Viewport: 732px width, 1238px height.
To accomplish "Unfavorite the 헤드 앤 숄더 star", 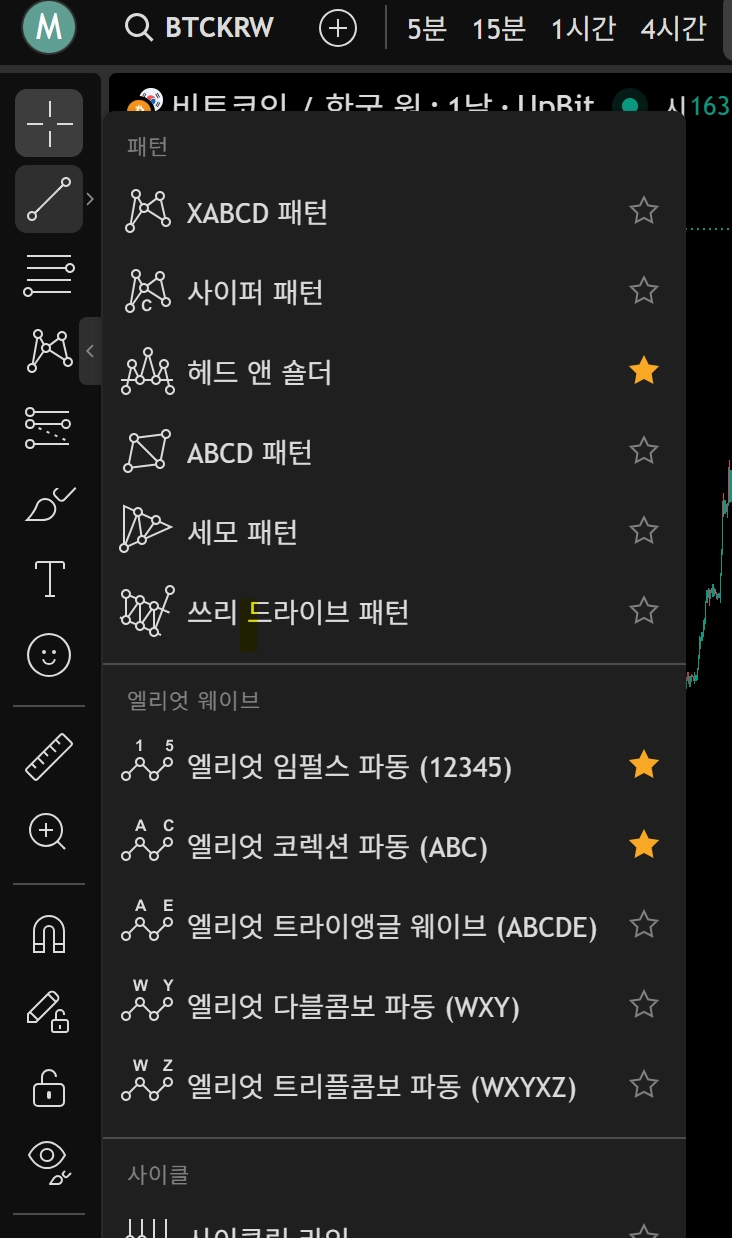I will pyautogui.click(x=644, y=371).
